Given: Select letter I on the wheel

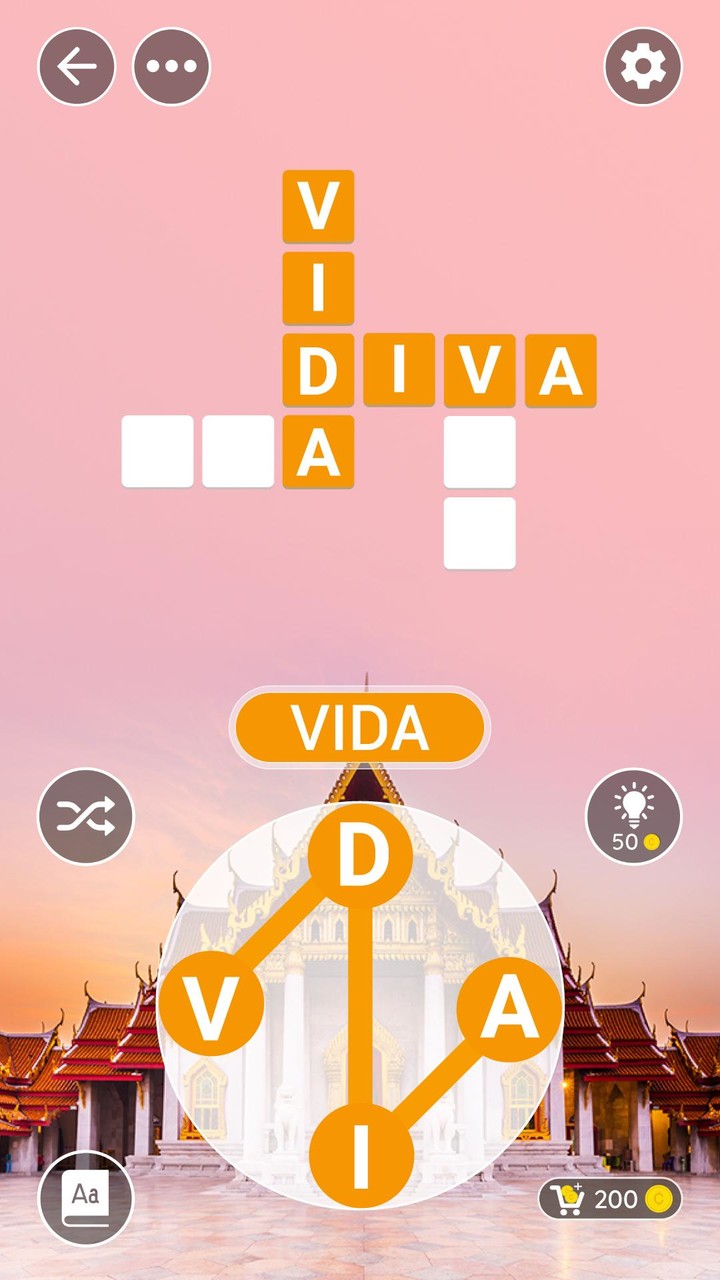Looking at the screenshot, I should 360,1156.
